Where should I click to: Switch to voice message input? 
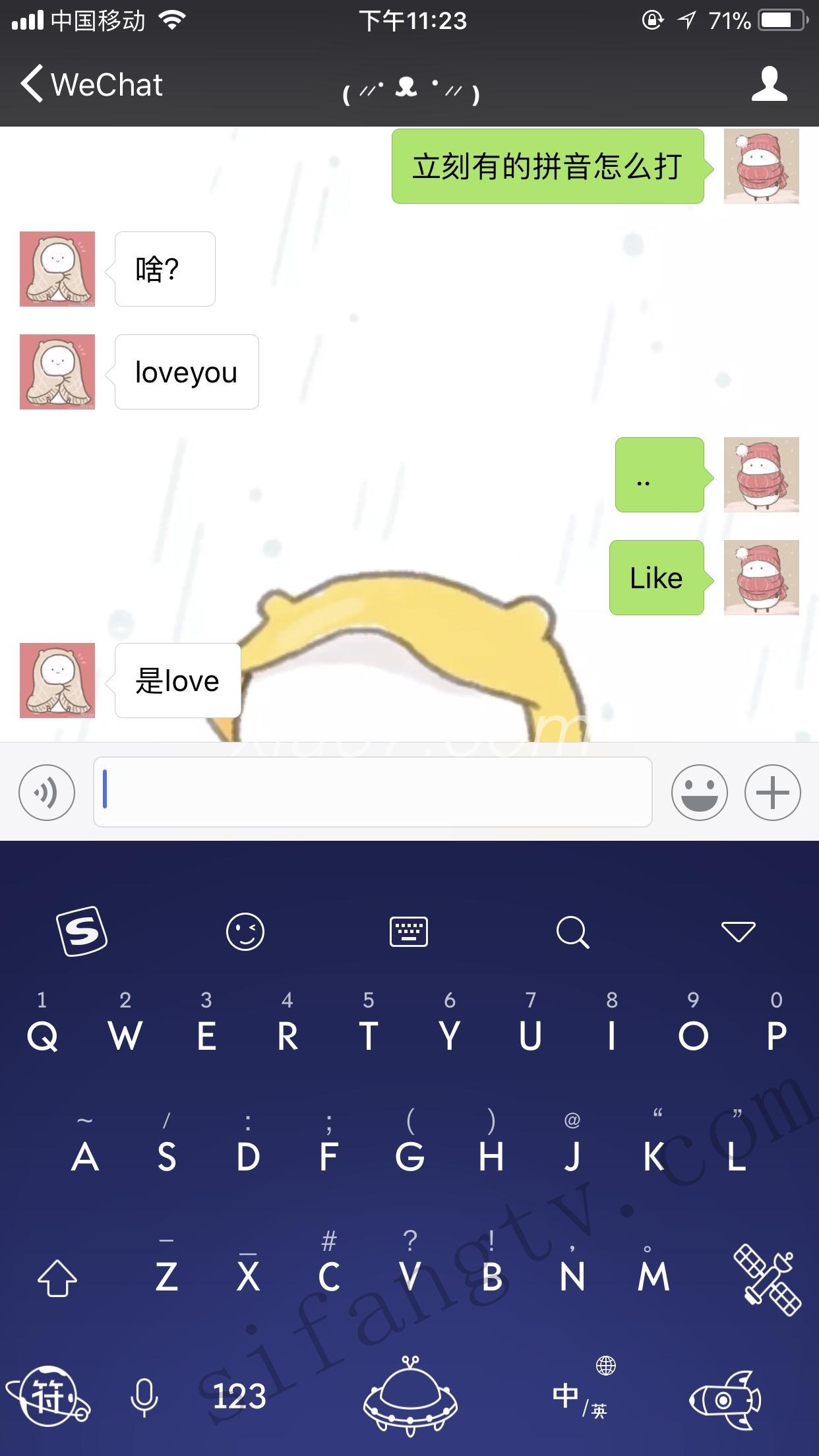pos(47,793)
